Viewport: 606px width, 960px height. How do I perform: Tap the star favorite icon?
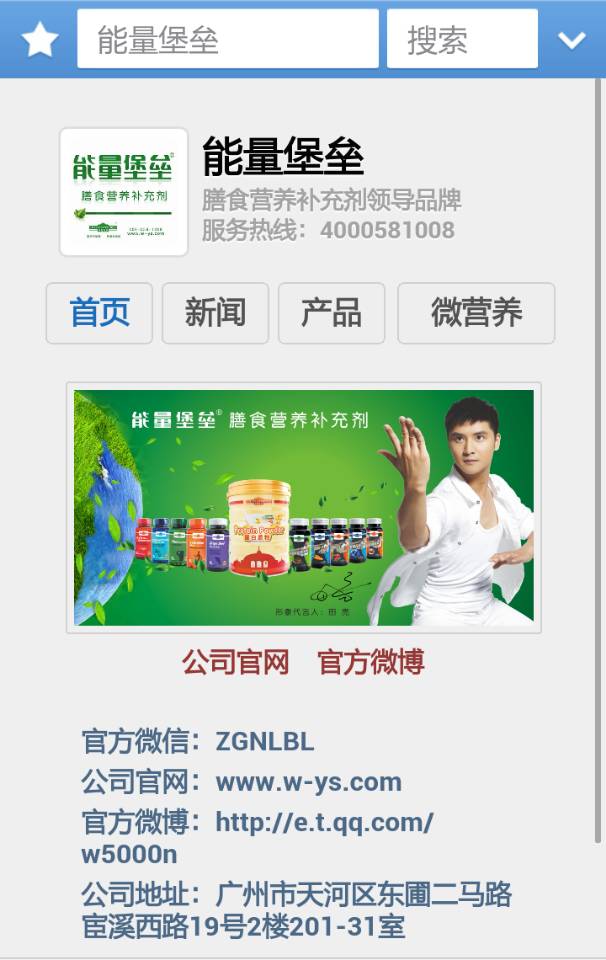(40, 40)
